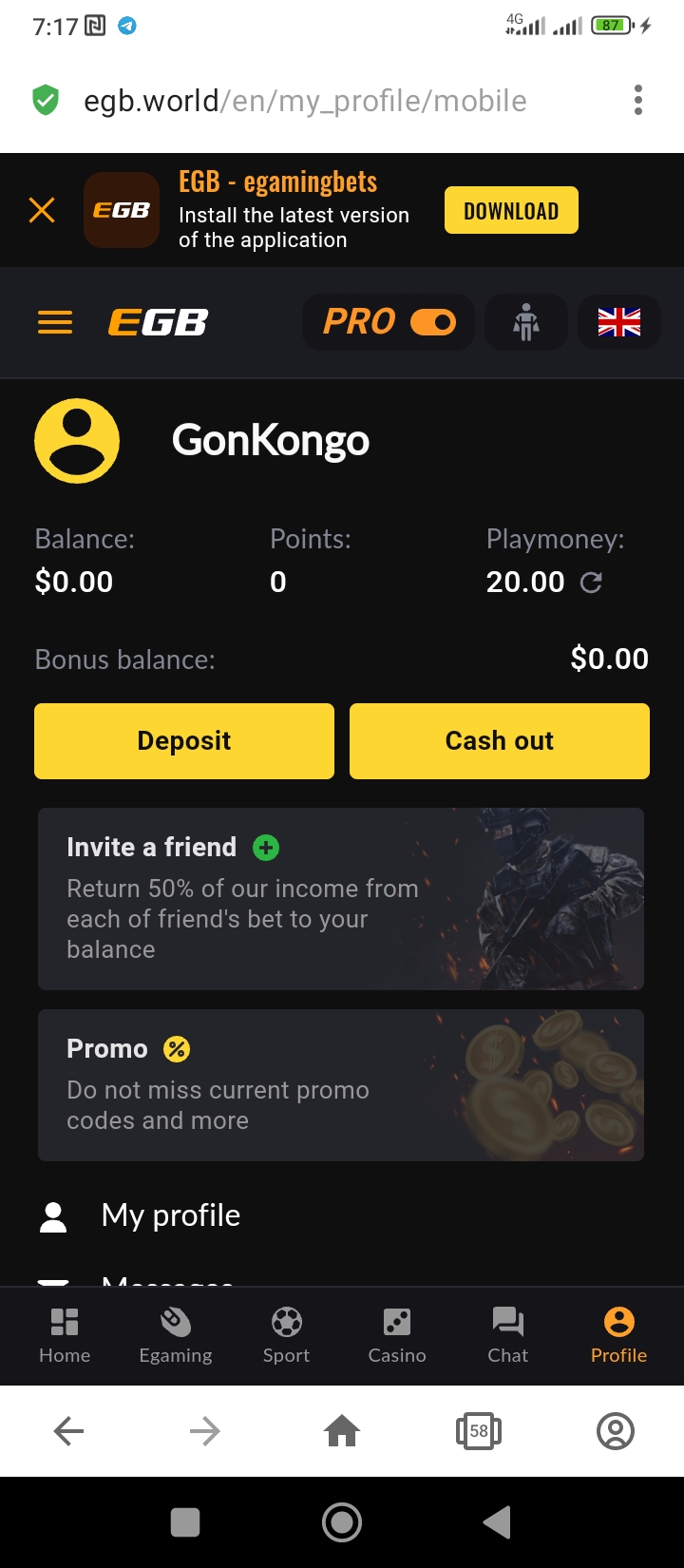Tap the Deposit button
This screenshot has width=684, height=1568.
[x=184, y=741]
